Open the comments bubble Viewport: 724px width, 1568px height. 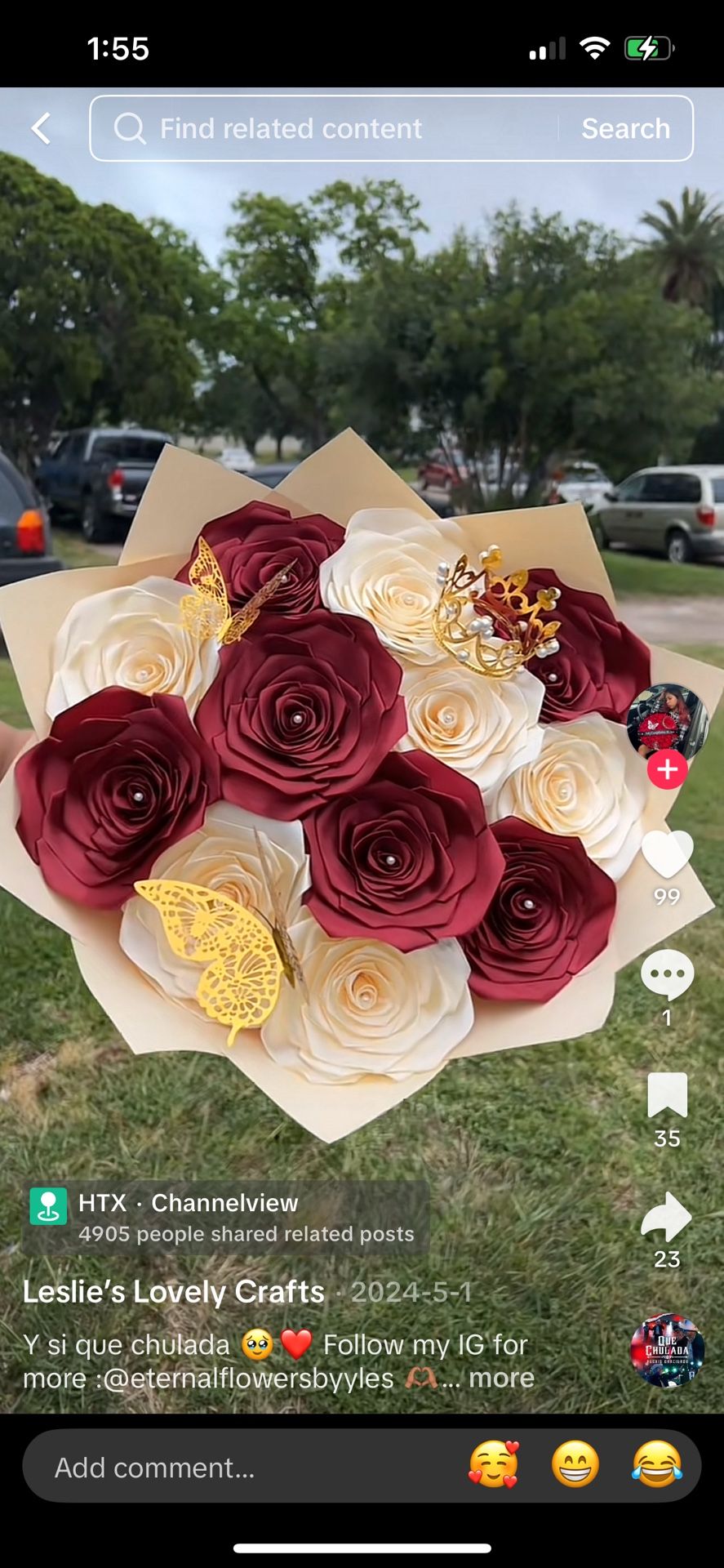(x=667, y=974)
